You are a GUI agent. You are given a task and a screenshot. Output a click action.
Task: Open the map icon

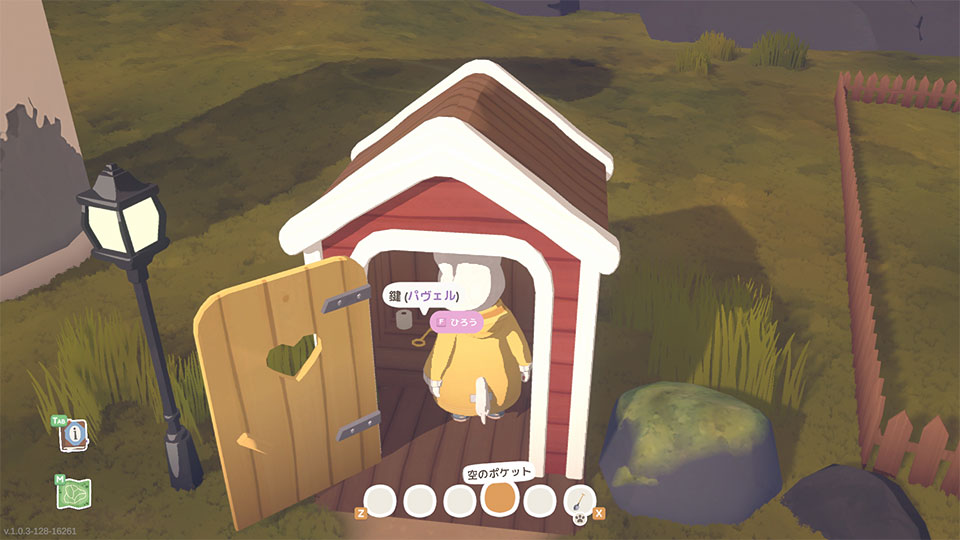(x=74, y=492)
